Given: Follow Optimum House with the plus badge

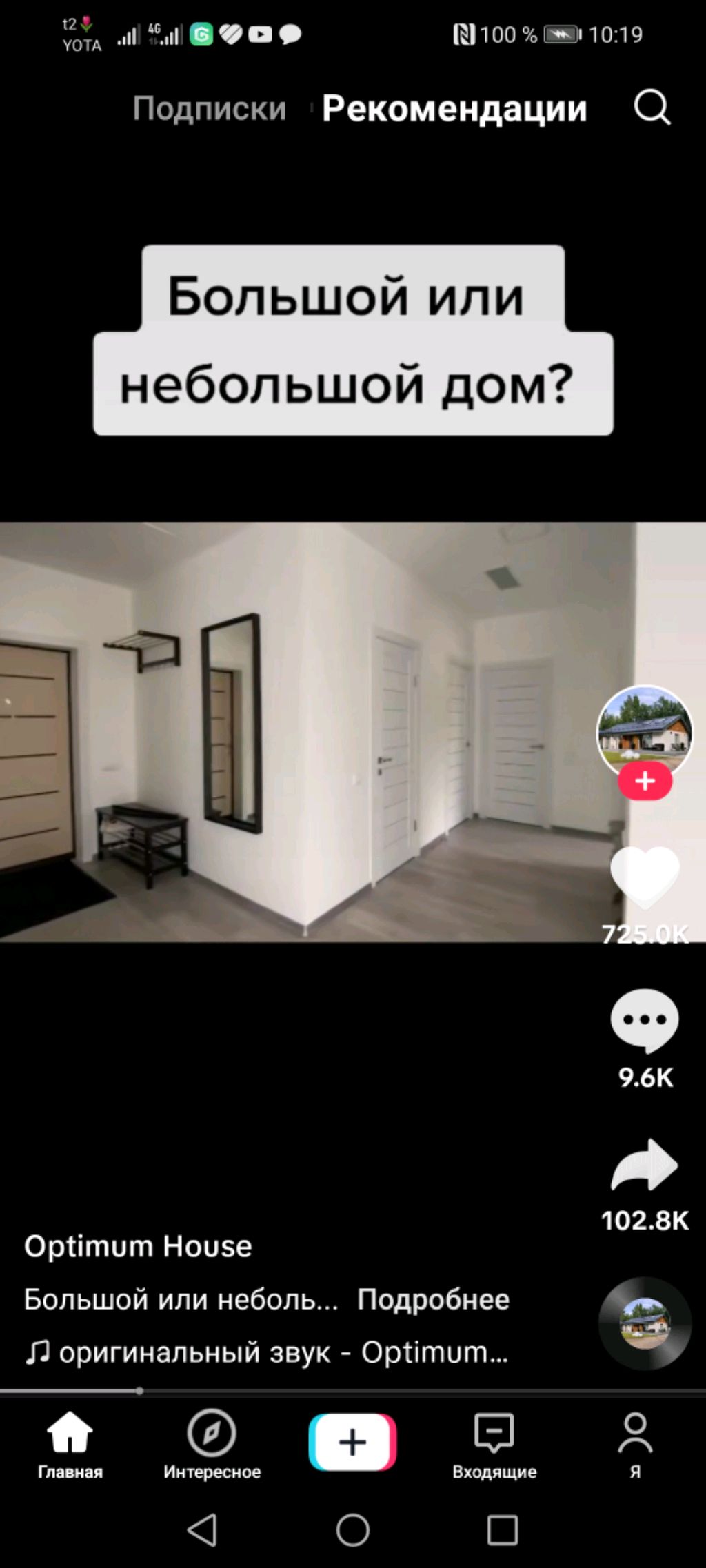Looking at the screenshot, I should coord(645,781).
